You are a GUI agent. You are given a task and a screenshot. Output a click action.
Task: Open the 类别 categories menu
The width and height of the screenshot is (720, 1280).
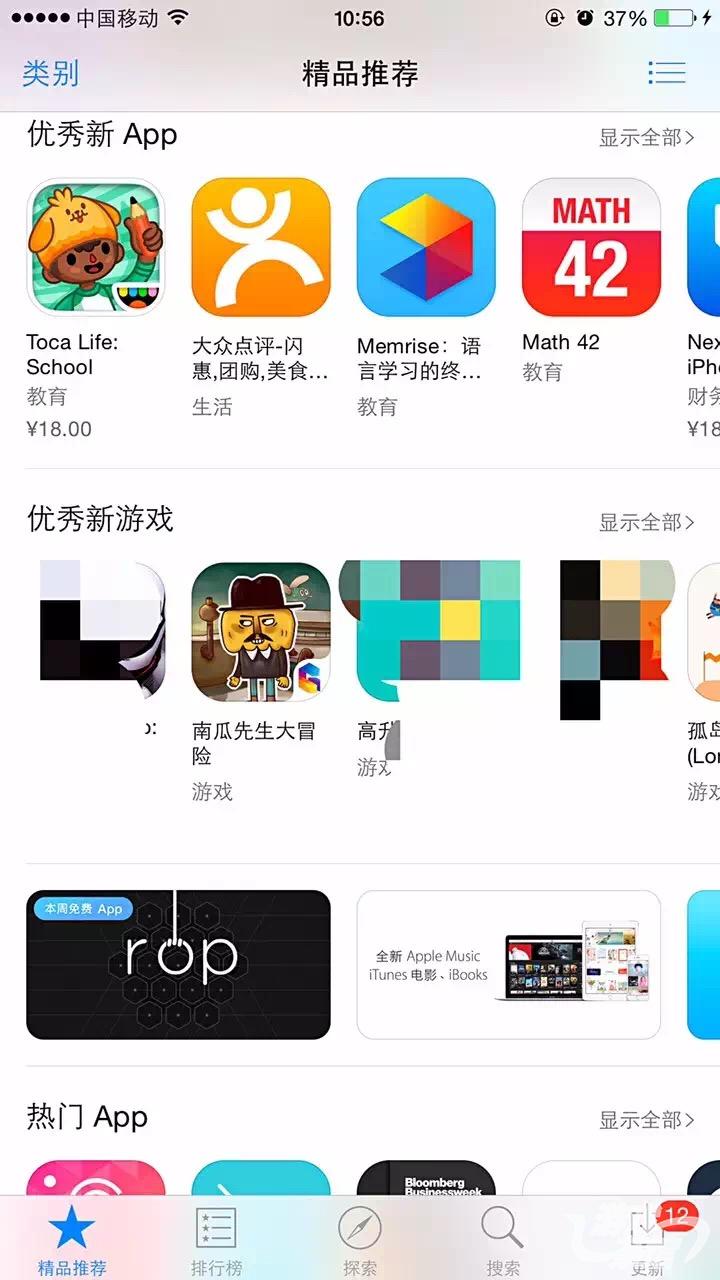[x=50, y=73]
